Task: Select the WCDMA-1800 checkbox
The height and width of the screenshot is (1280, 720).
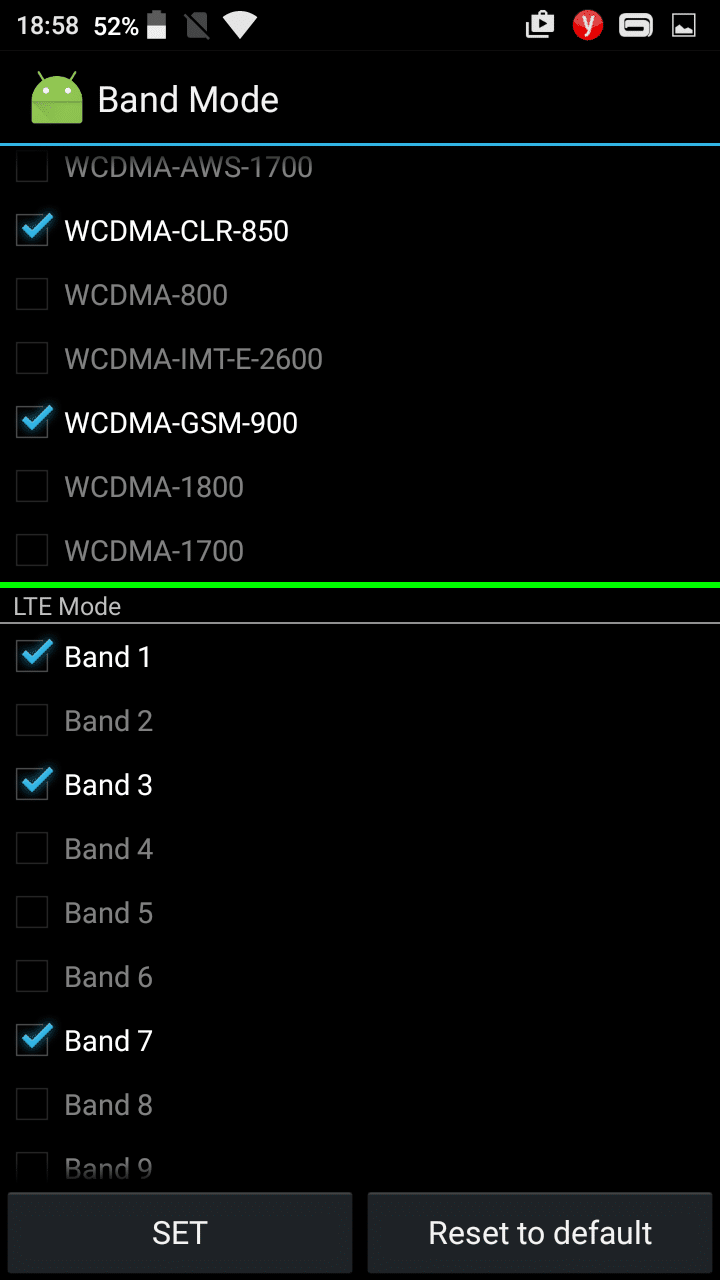Action: coord(33,487)
